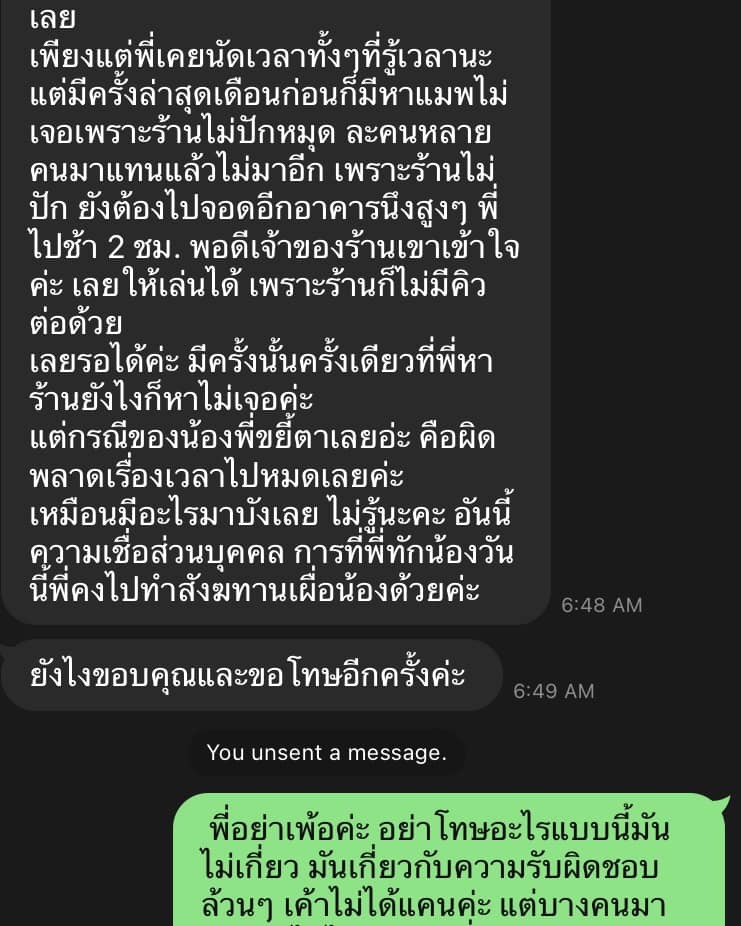Tap the 'You unsent a message.' notice
Viewport: 741px width, 926px height.
pyautogui.click(x=329, y=752)
